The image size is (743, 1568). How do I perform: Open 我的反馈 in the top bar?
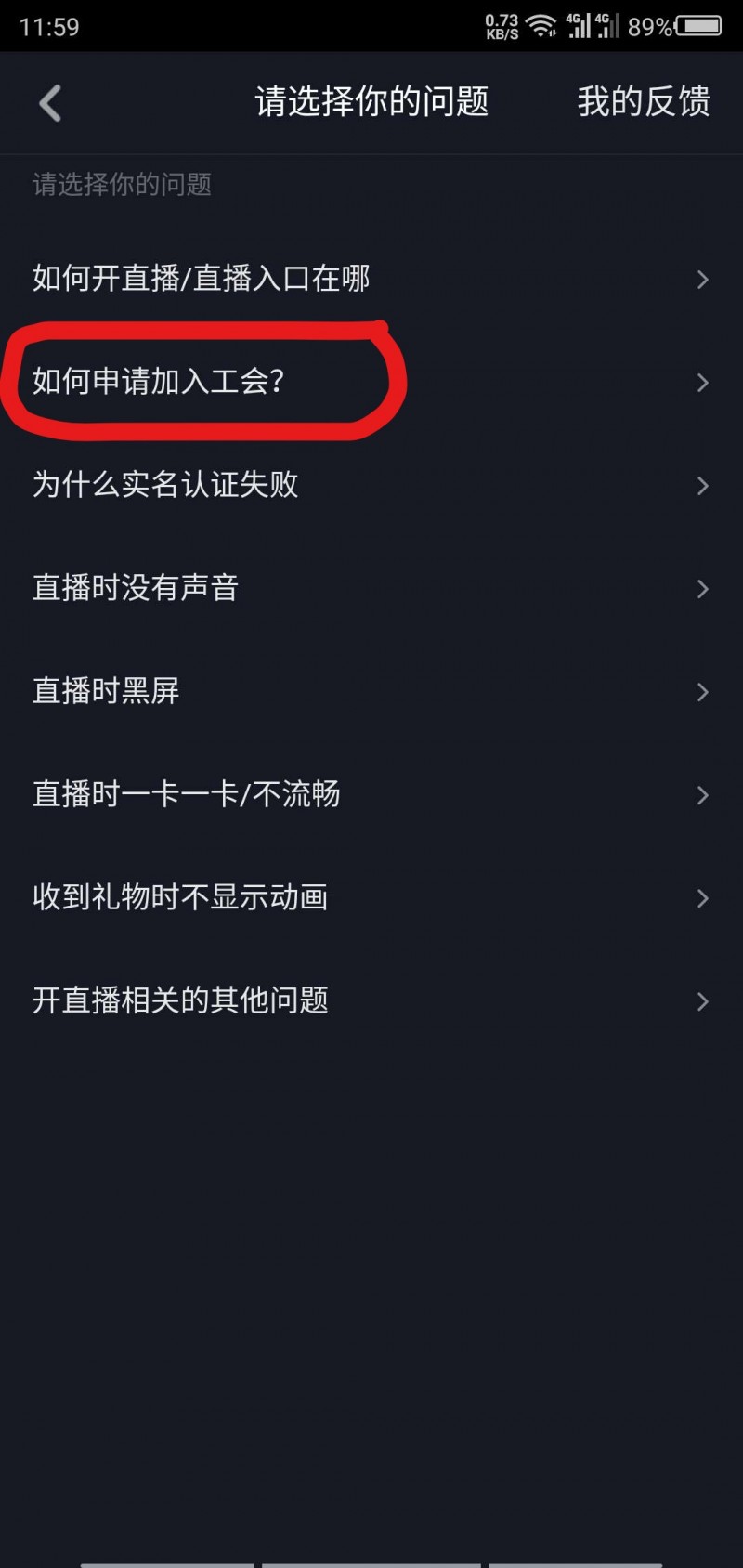[x=643, y=102]
